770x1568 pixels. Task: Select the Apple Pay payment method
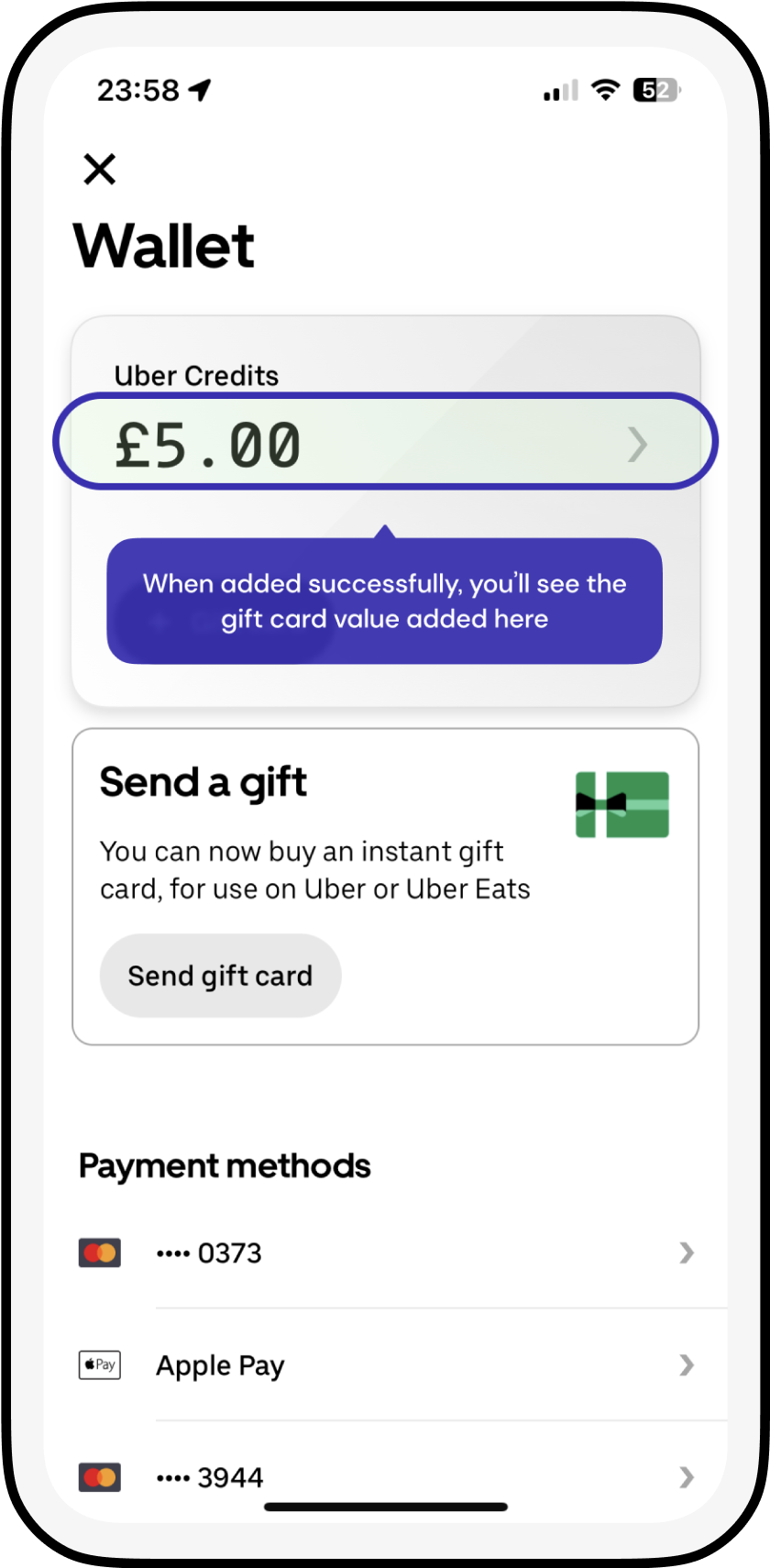click(385, 1365)
